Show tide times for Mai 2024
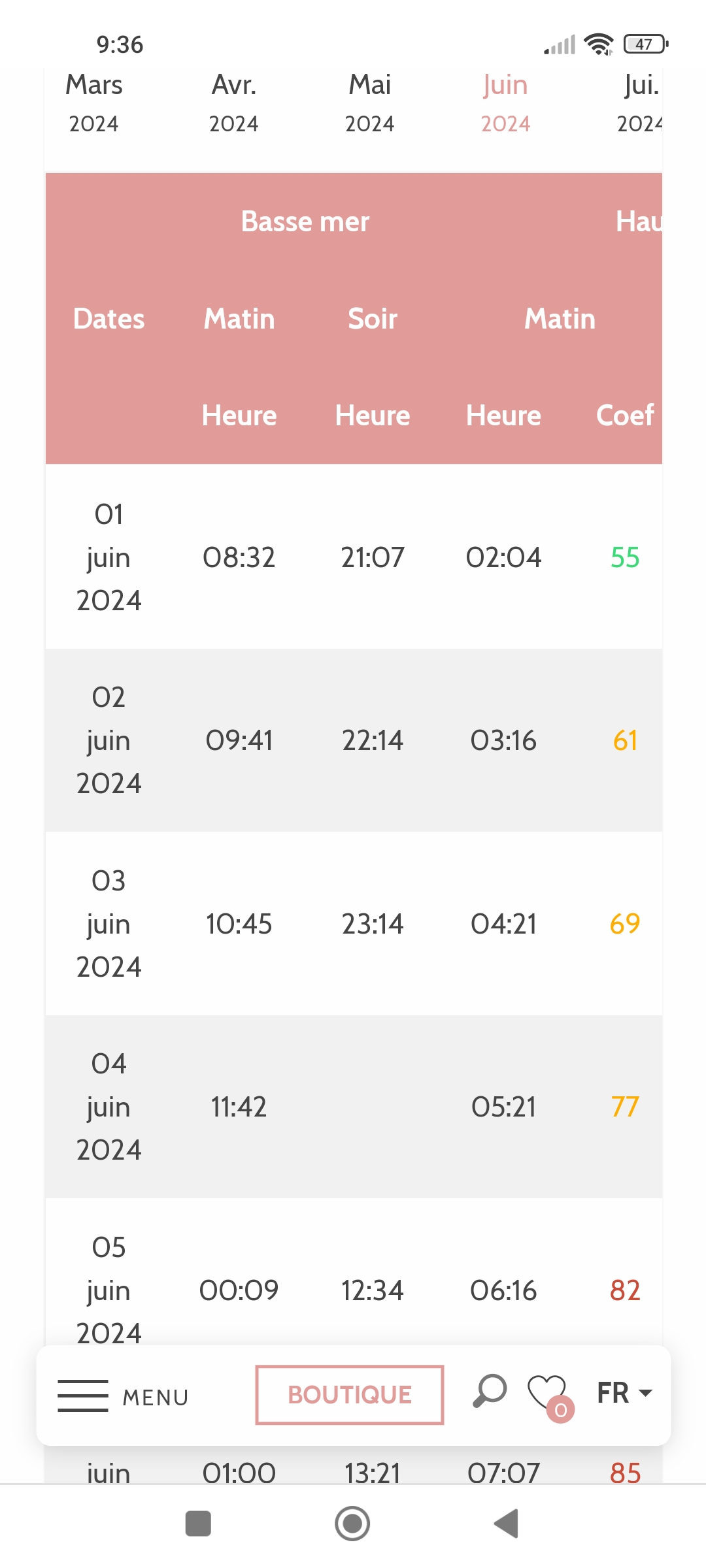 [x=370, y=103]
